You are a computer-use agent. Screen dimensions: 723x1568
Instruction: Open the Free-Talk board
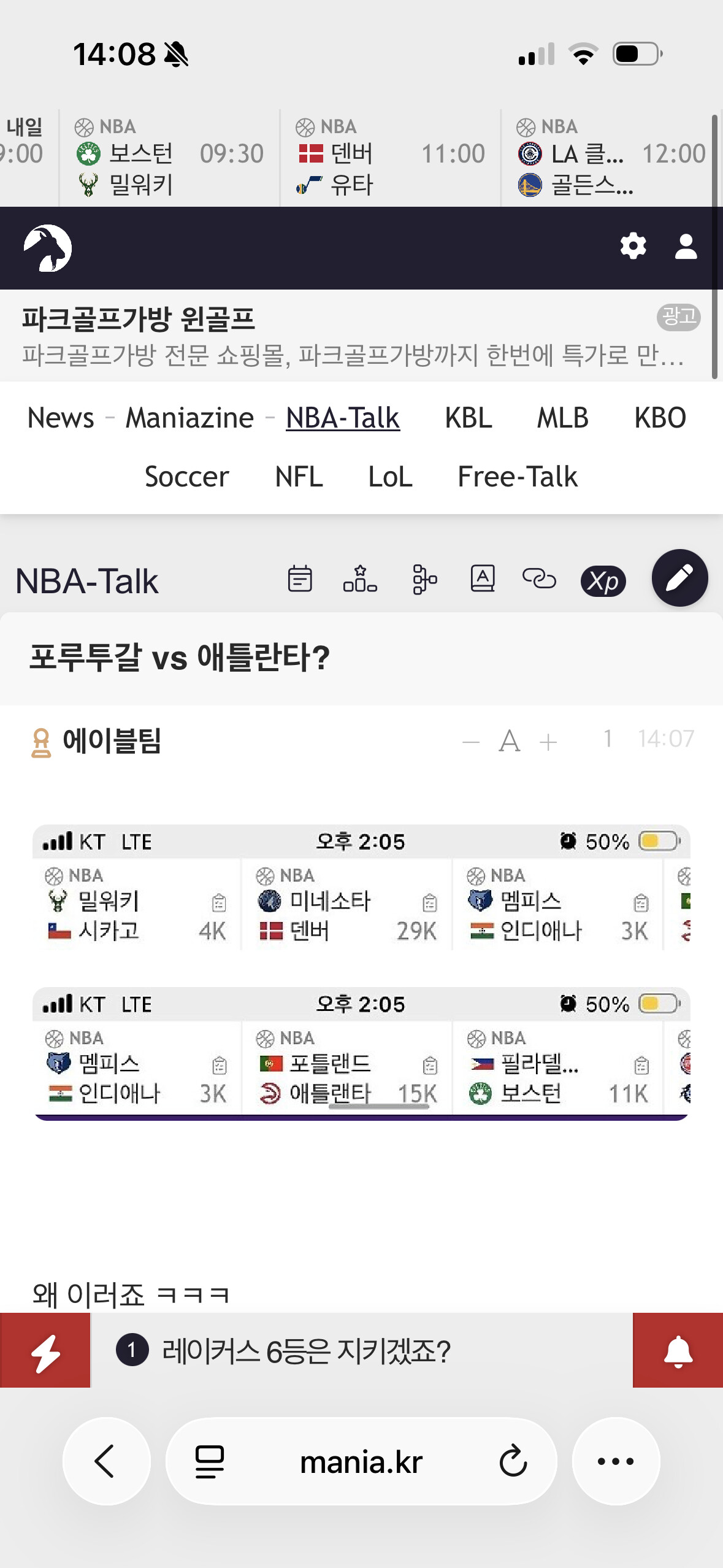pos(518,477)
